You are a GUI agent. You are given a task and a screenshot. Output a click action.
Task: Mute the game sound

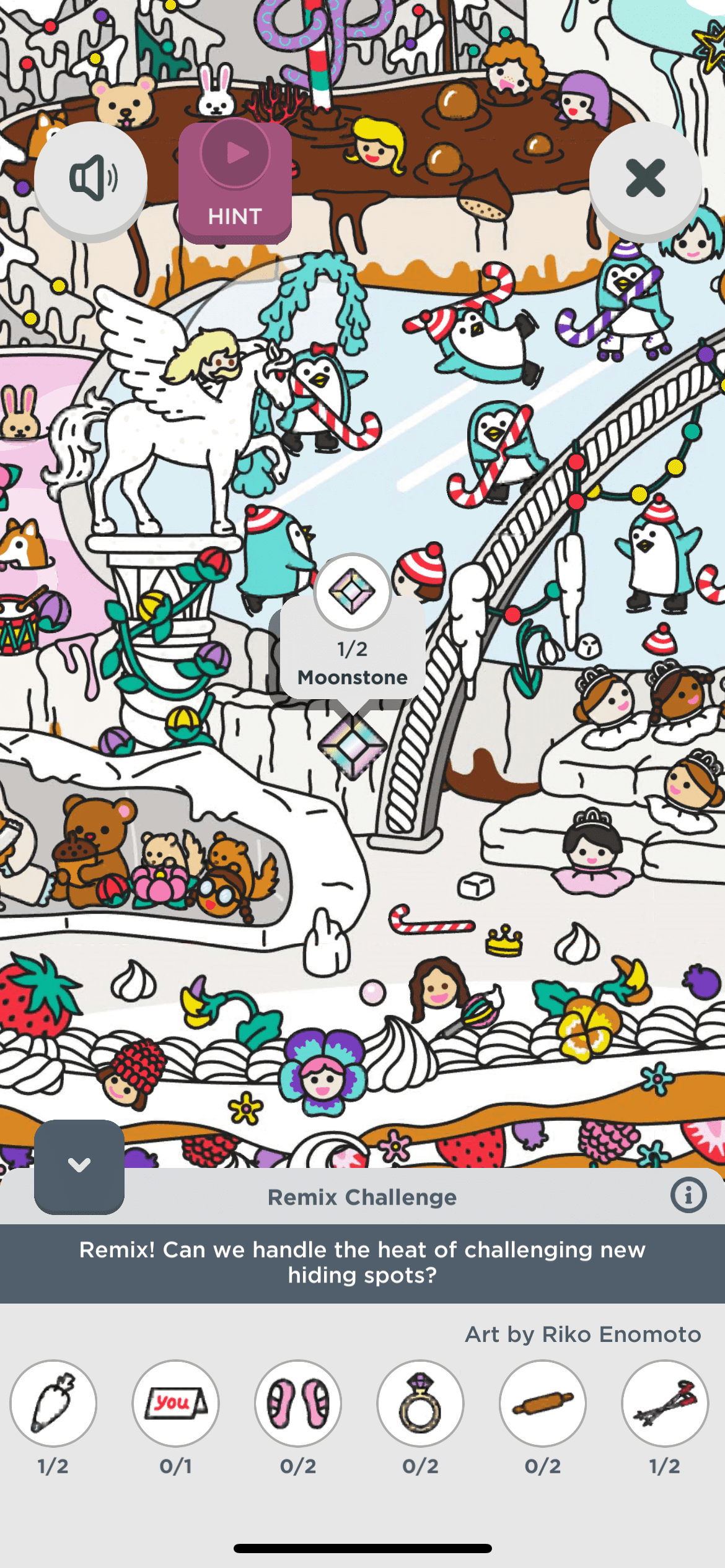coord(91,178)
